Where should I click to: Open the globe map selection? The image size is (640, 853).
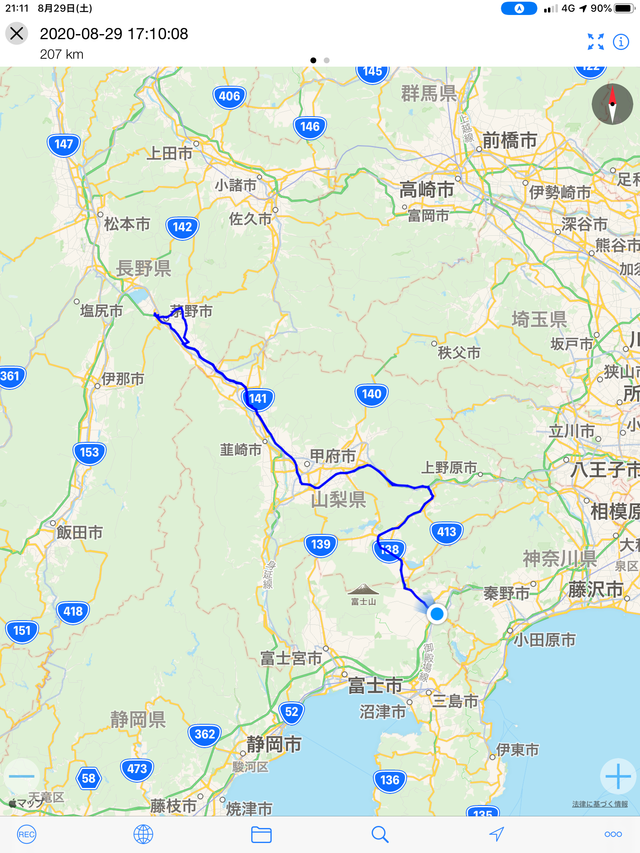(x=143, y=834)
